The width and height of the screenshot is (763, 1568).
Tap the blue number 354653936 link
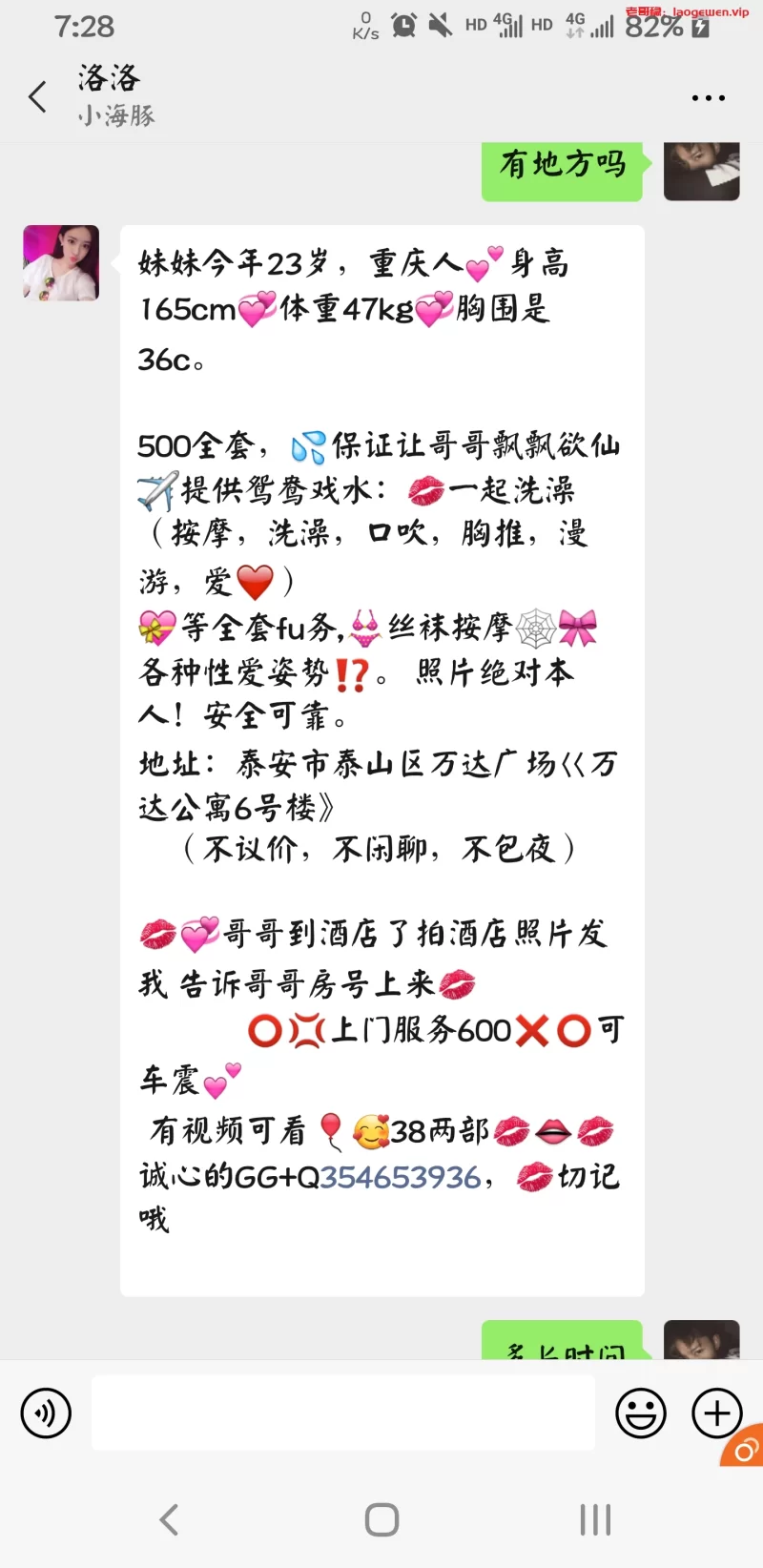click(400, 1177)
